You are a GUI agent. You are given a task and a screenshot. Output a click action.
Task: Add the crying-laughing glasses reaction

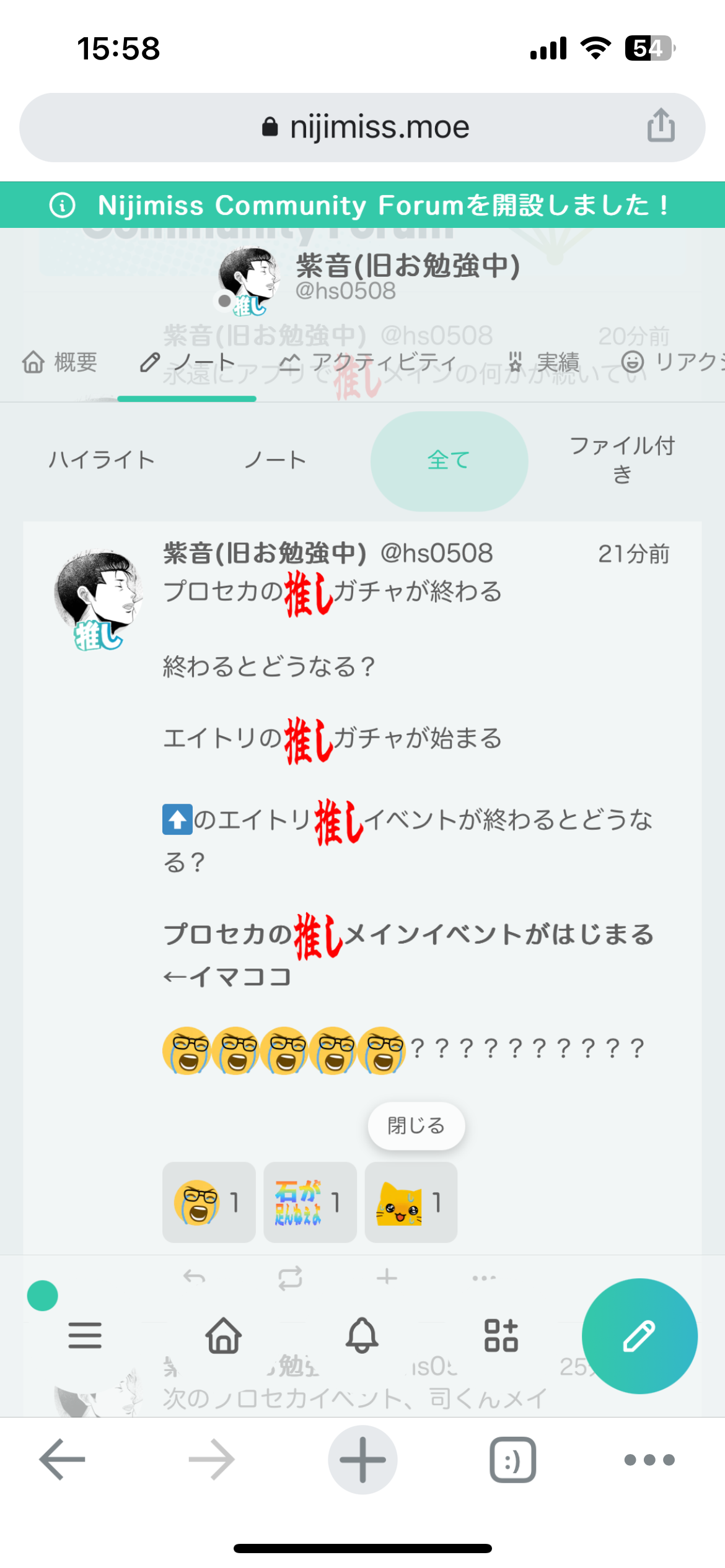click(208, 1202)
